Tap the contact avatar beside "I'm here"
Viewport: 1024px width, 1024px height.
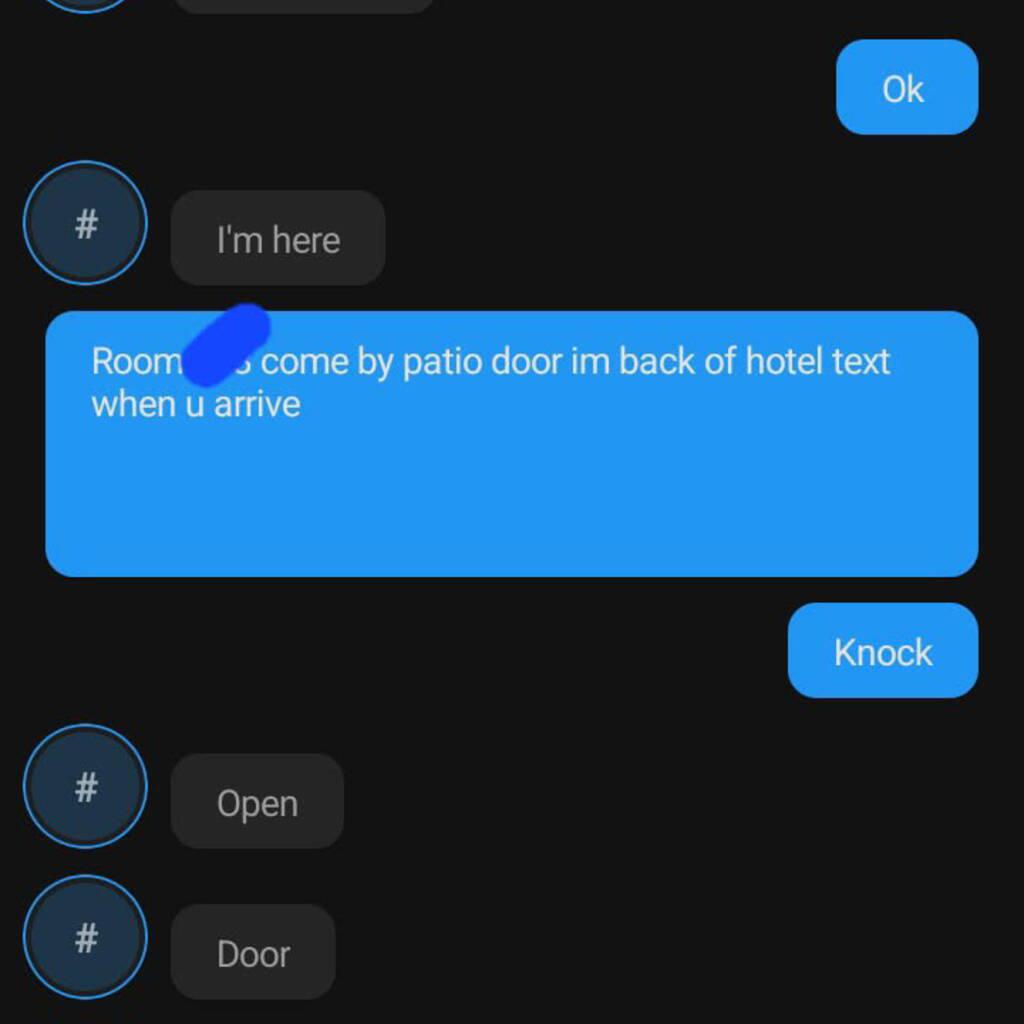(86, 224)
